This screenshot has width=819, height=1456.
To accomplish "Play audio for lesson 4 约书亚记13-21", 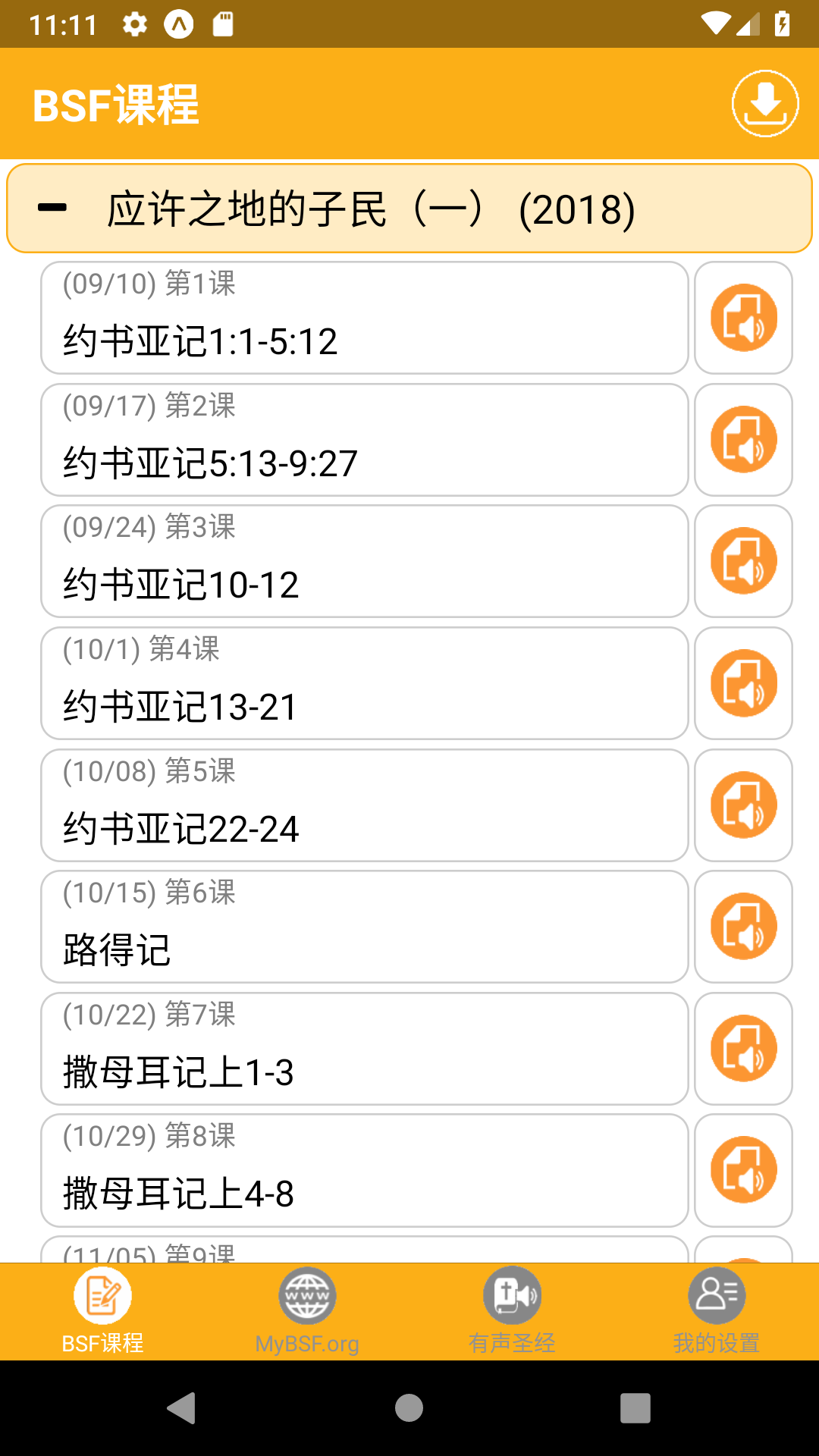I will pos(743,683).
